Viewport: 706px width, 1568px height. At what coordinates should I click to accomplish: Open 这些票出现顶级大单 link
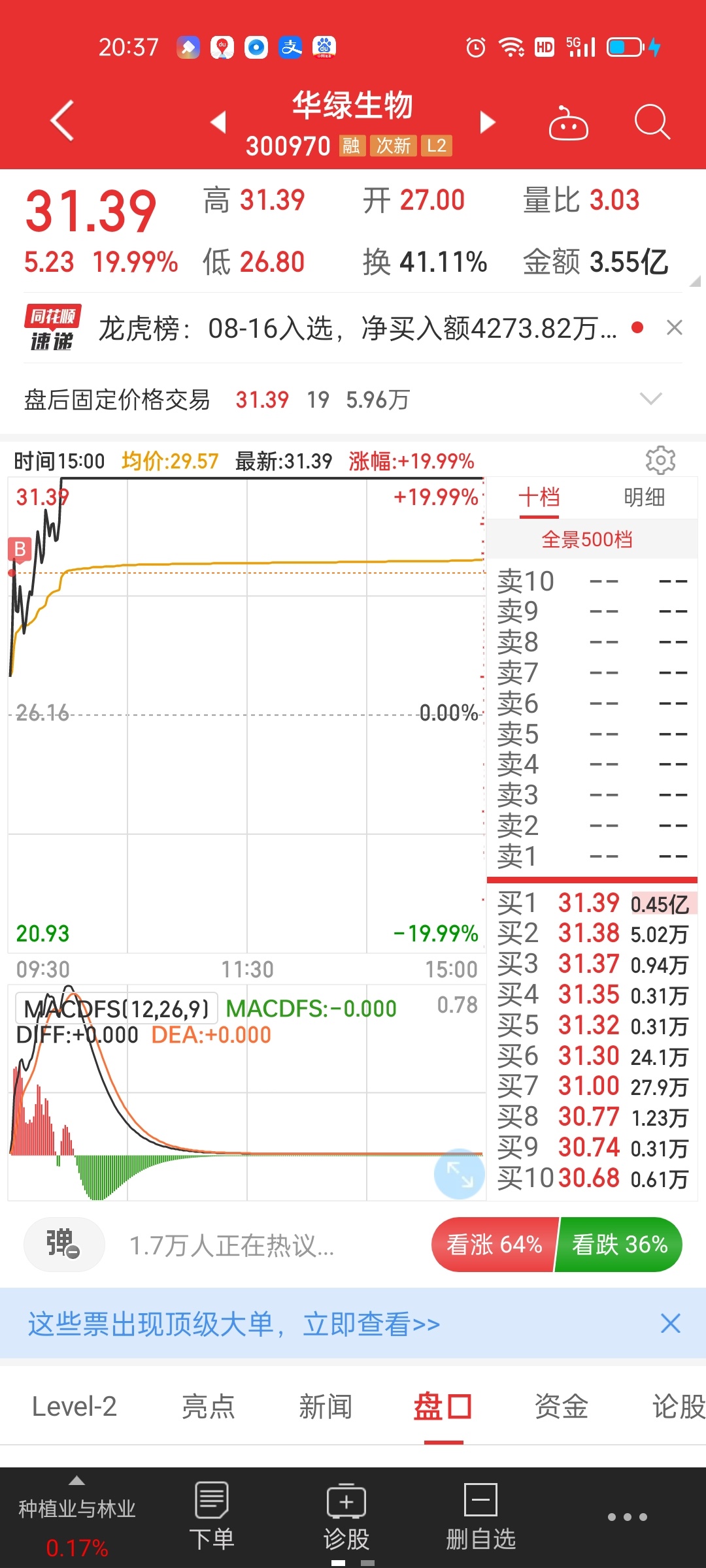(234, 1324)
